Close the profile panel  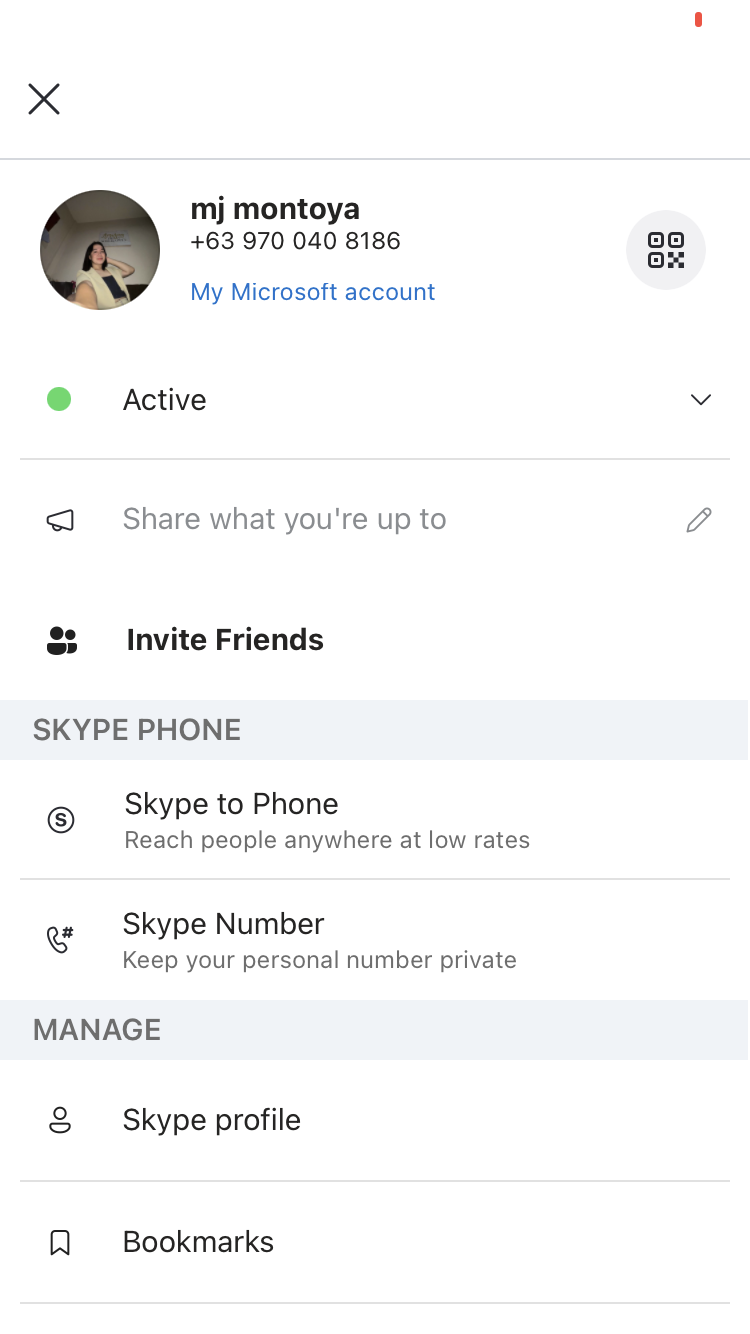(44, 99)
